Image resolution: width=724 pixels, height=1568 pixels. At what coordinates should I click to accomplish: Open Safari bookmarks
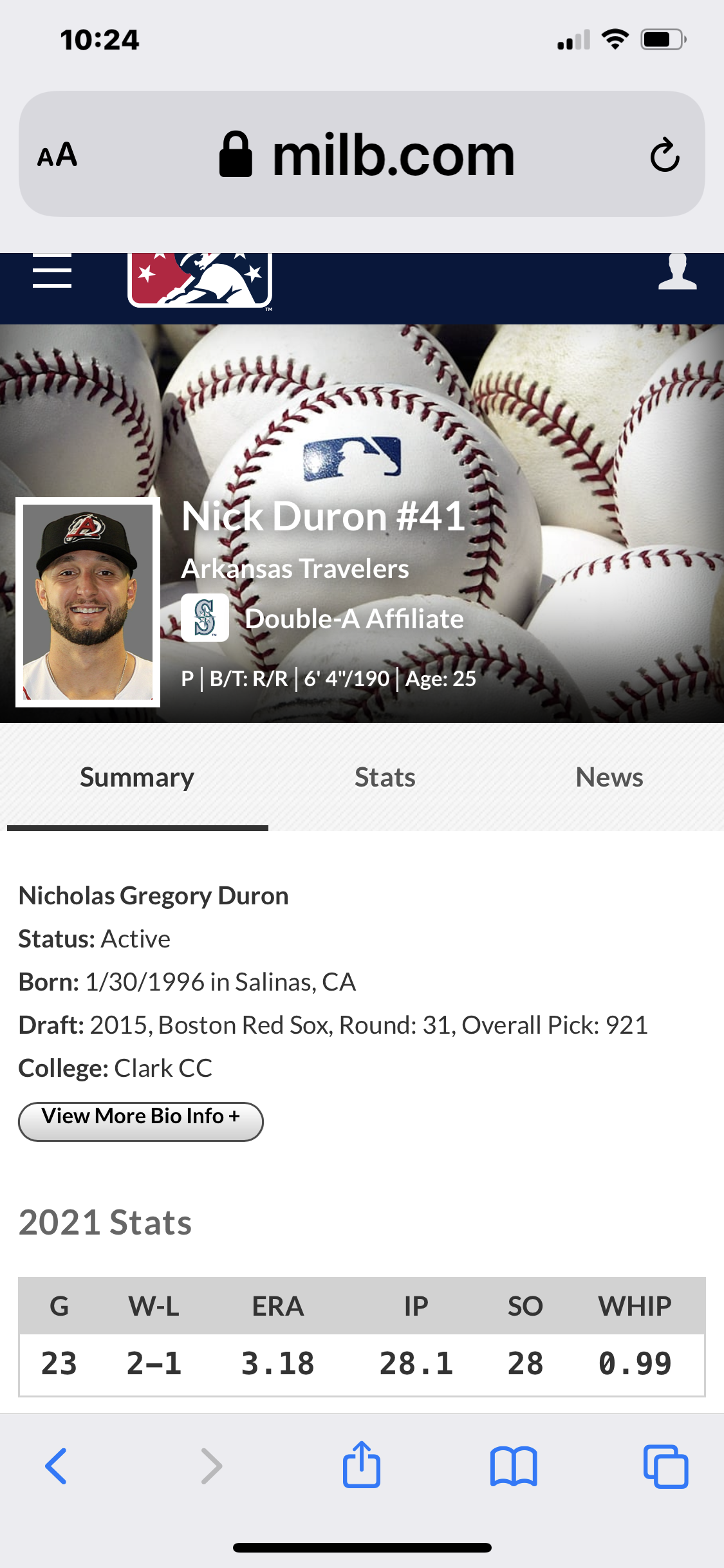tap(514, 1466)
